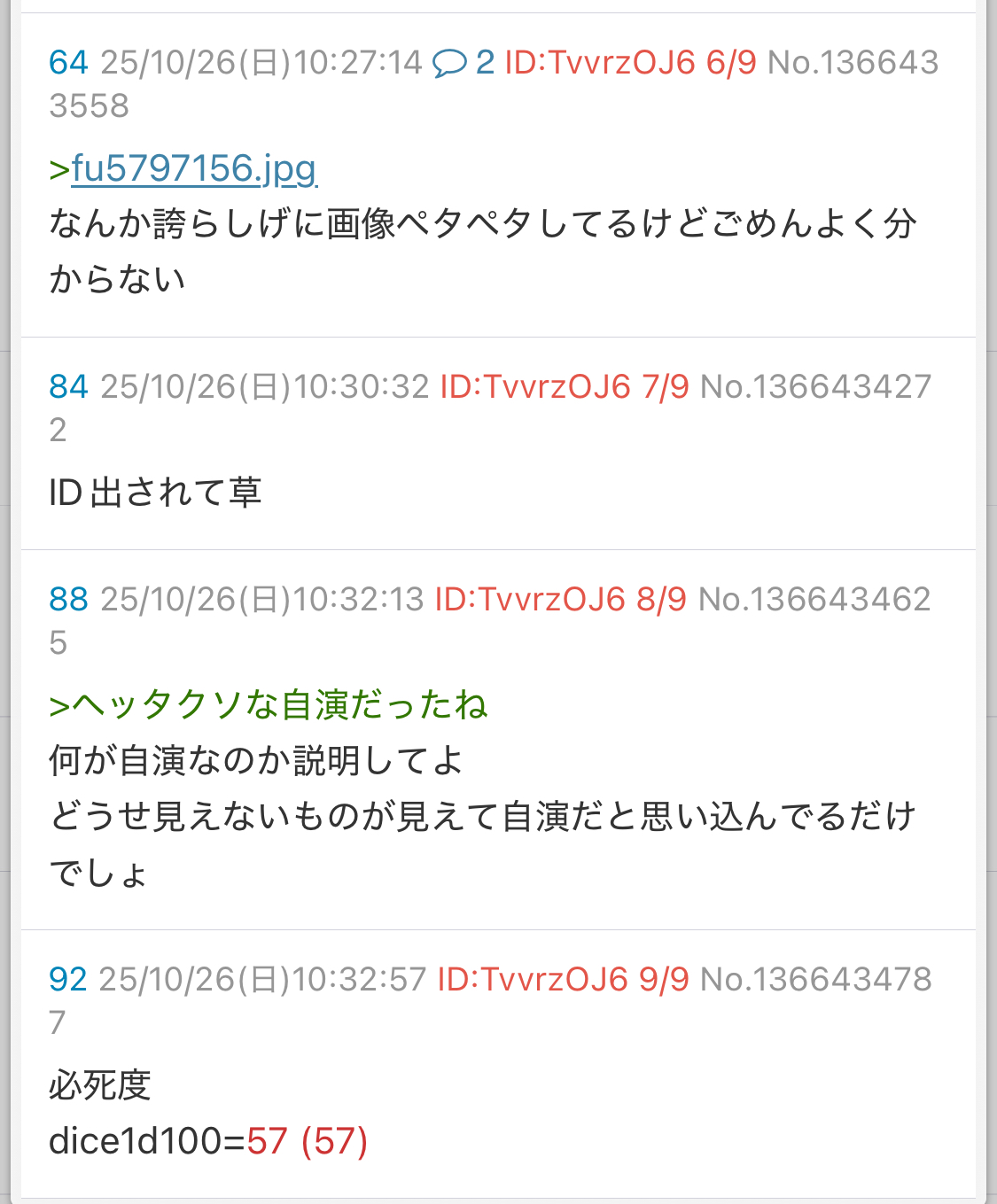Image resolution: width=997 pixels, height=1204 pixels.
Task: Tap ID:TvvrzOJ6 6/9 on post 64
Action: pyautogui.click(x=630, y=63)
